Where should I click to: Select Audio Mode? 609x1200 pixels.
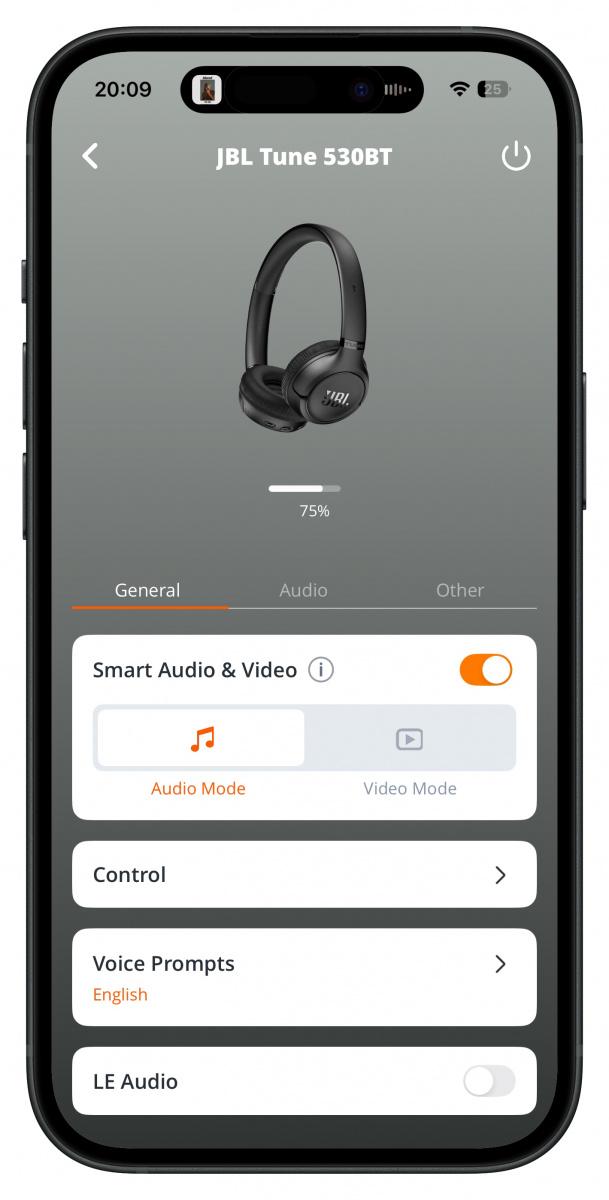pos(201,740)
